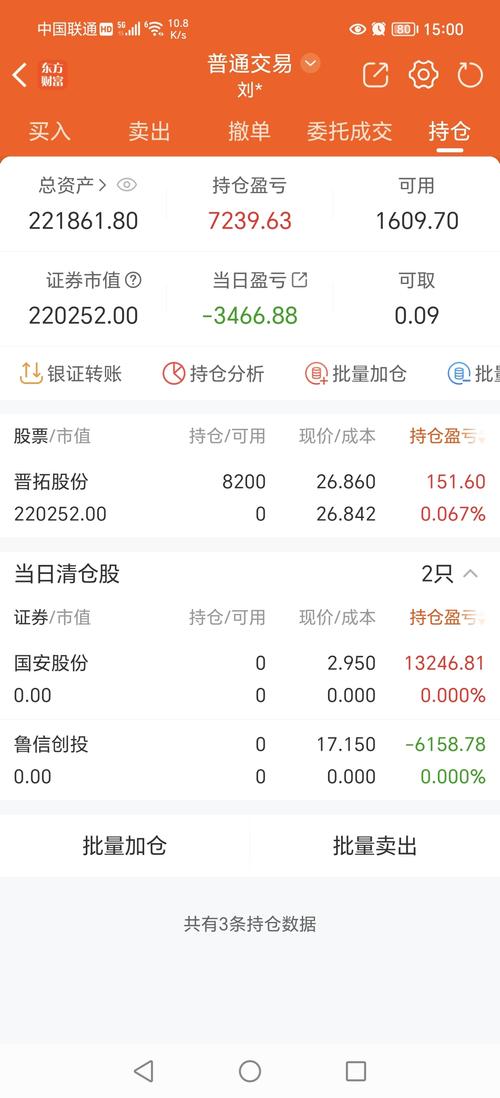Open the 国安股份 cleared stock row
This screenshot has height=1098, width=500.
pos(250,679)
